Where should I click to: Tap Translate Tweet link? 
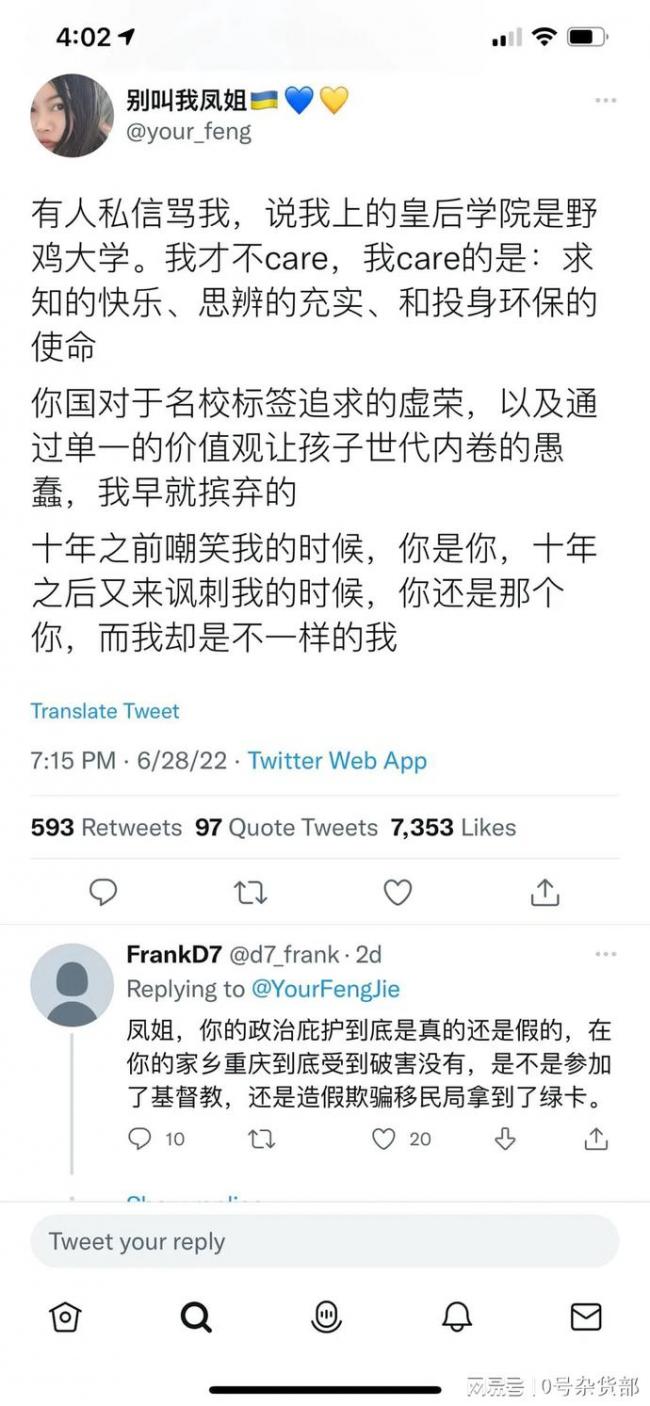point(105,711)
